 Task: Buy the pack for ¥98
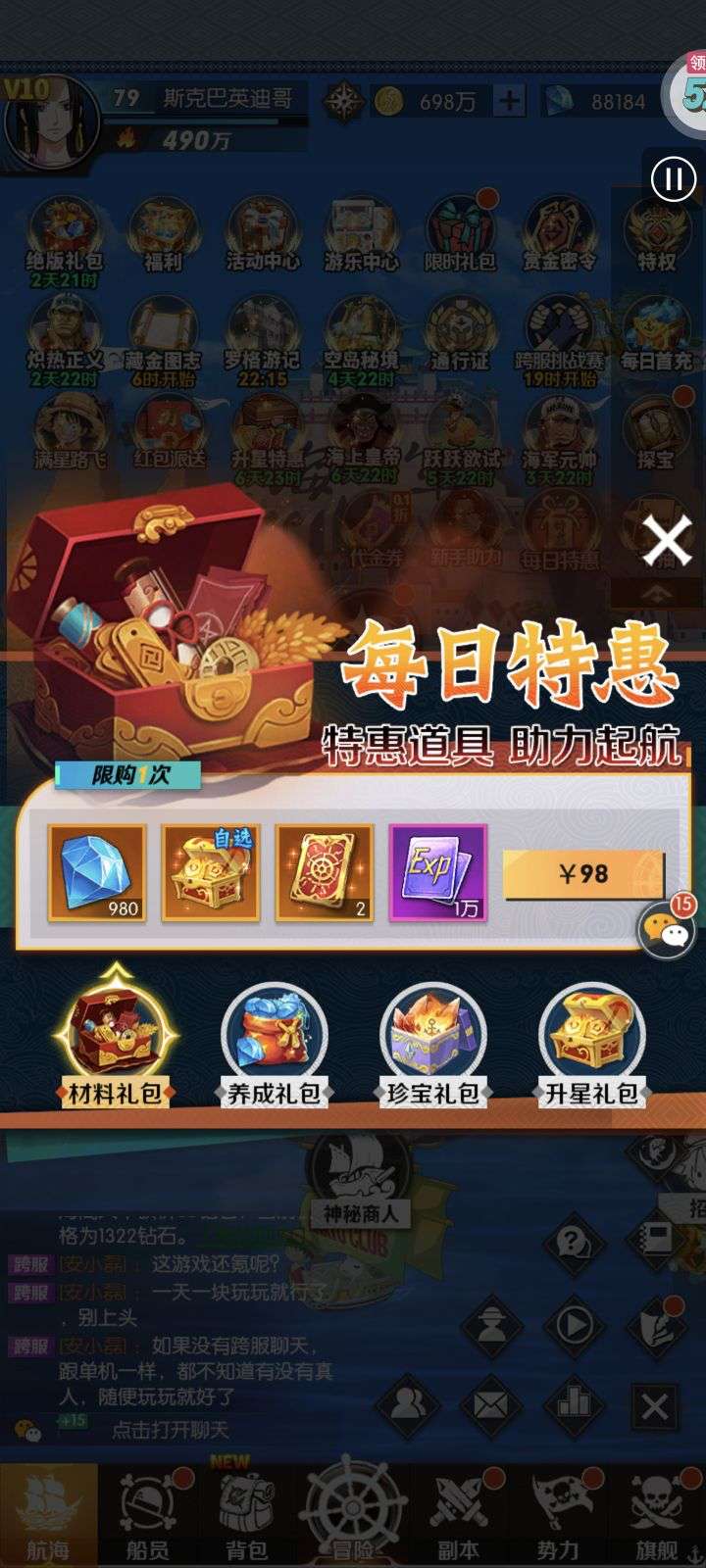click(x=583, y=874)
